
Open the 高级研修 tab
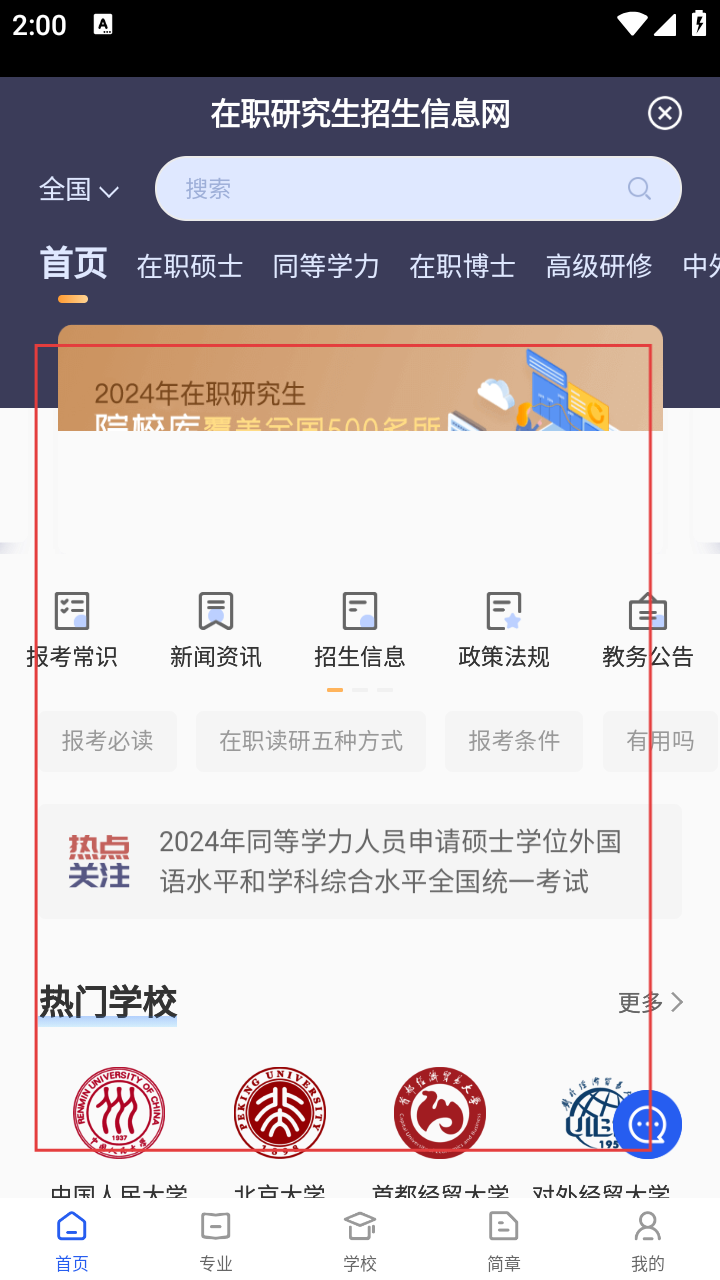coord(599,266)
